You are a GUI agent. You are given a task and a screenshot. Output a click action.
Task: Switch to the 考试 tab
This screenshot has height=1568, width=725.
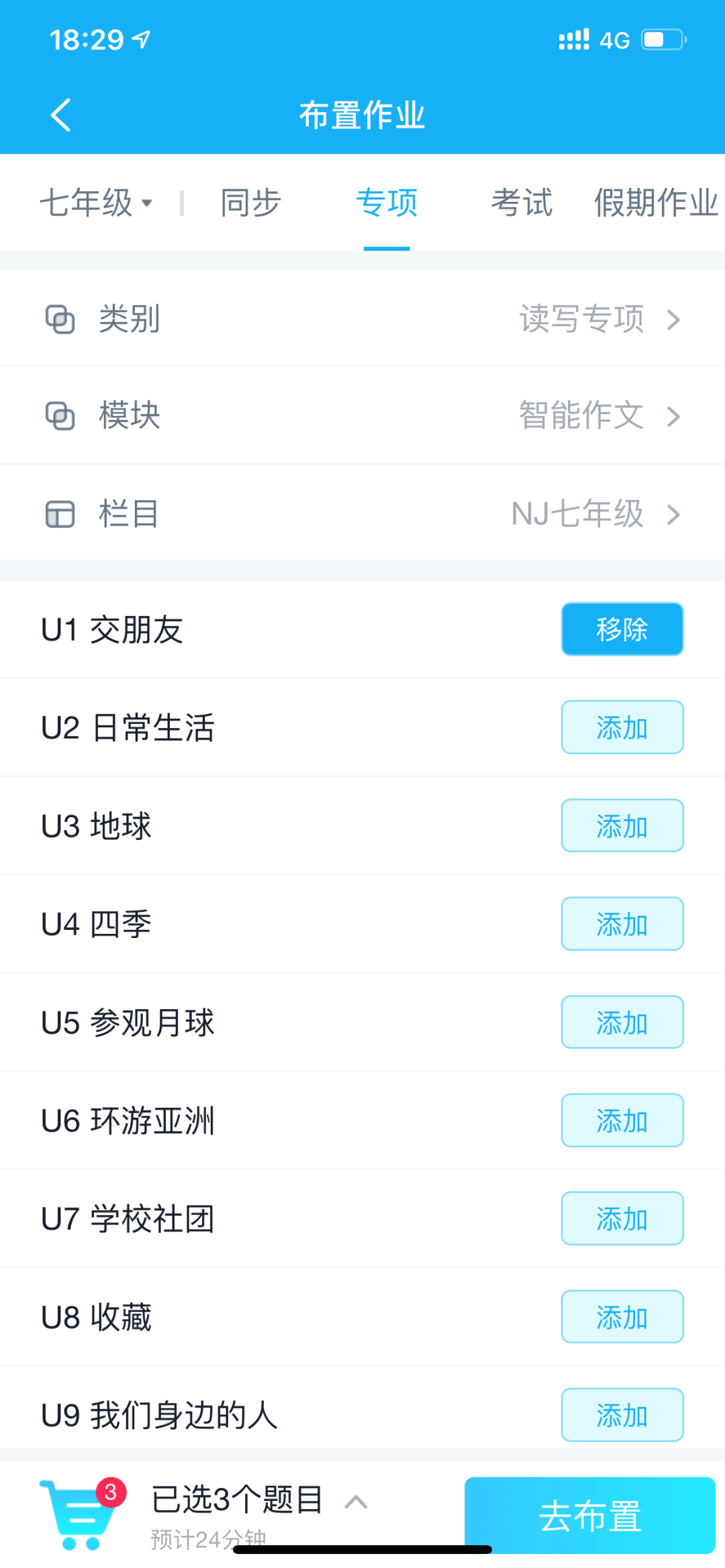(x=522, y=203)
